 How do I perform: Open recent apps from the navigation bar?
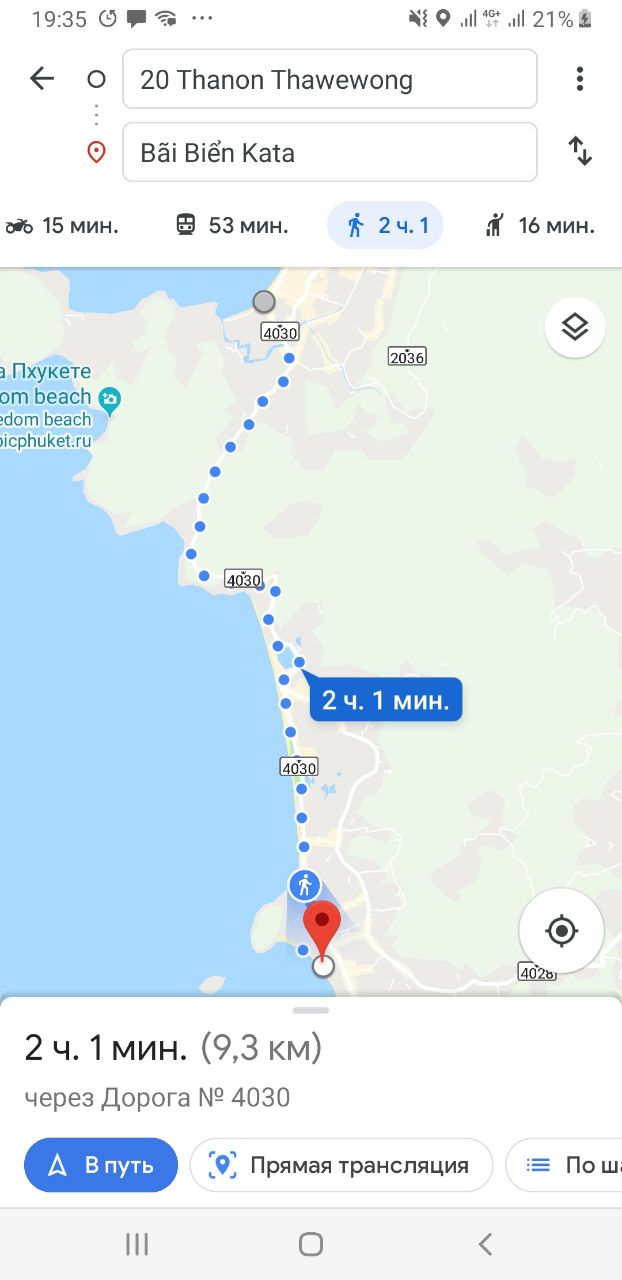[x=137, y=1244]
